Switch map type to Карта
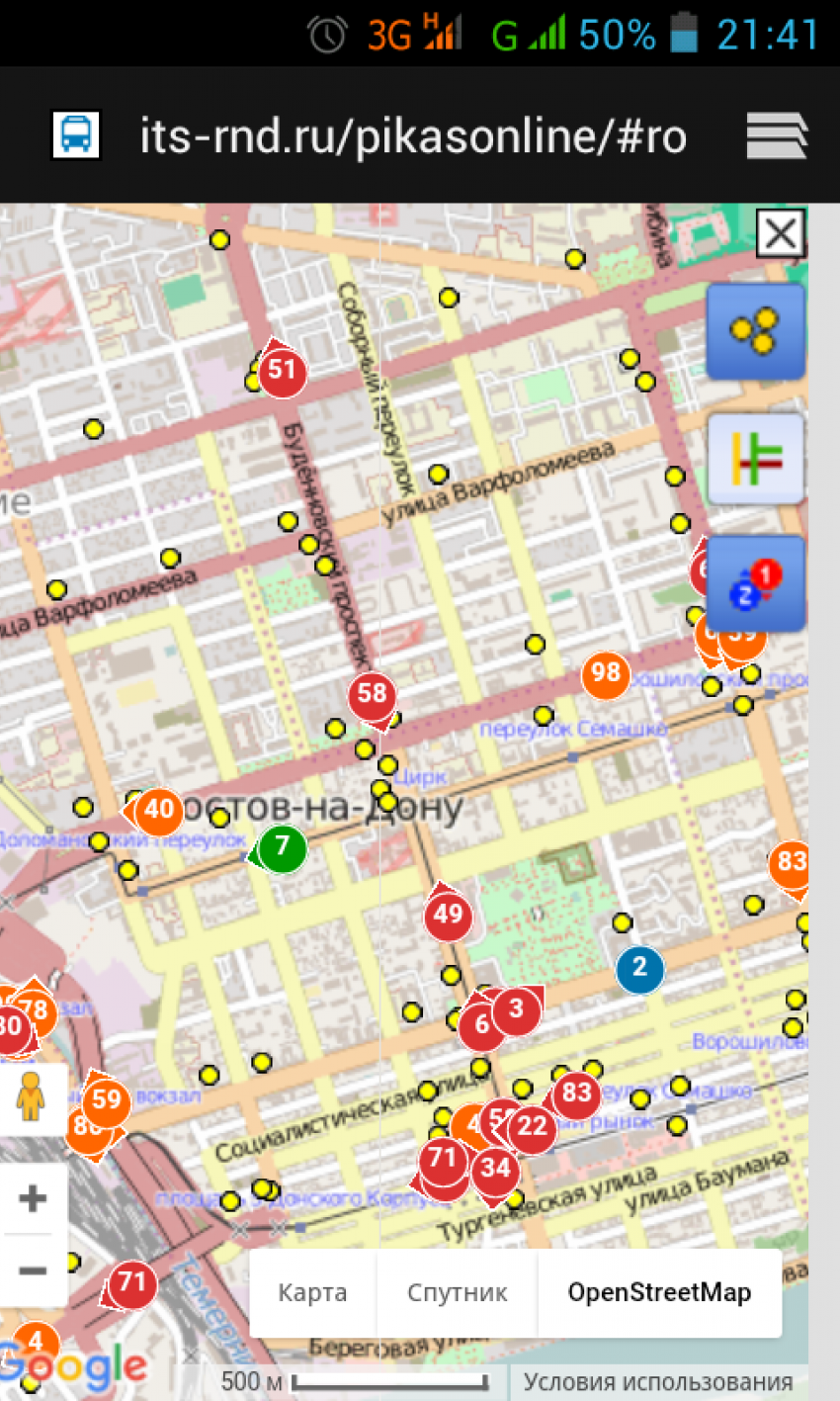 point(312,1292)
